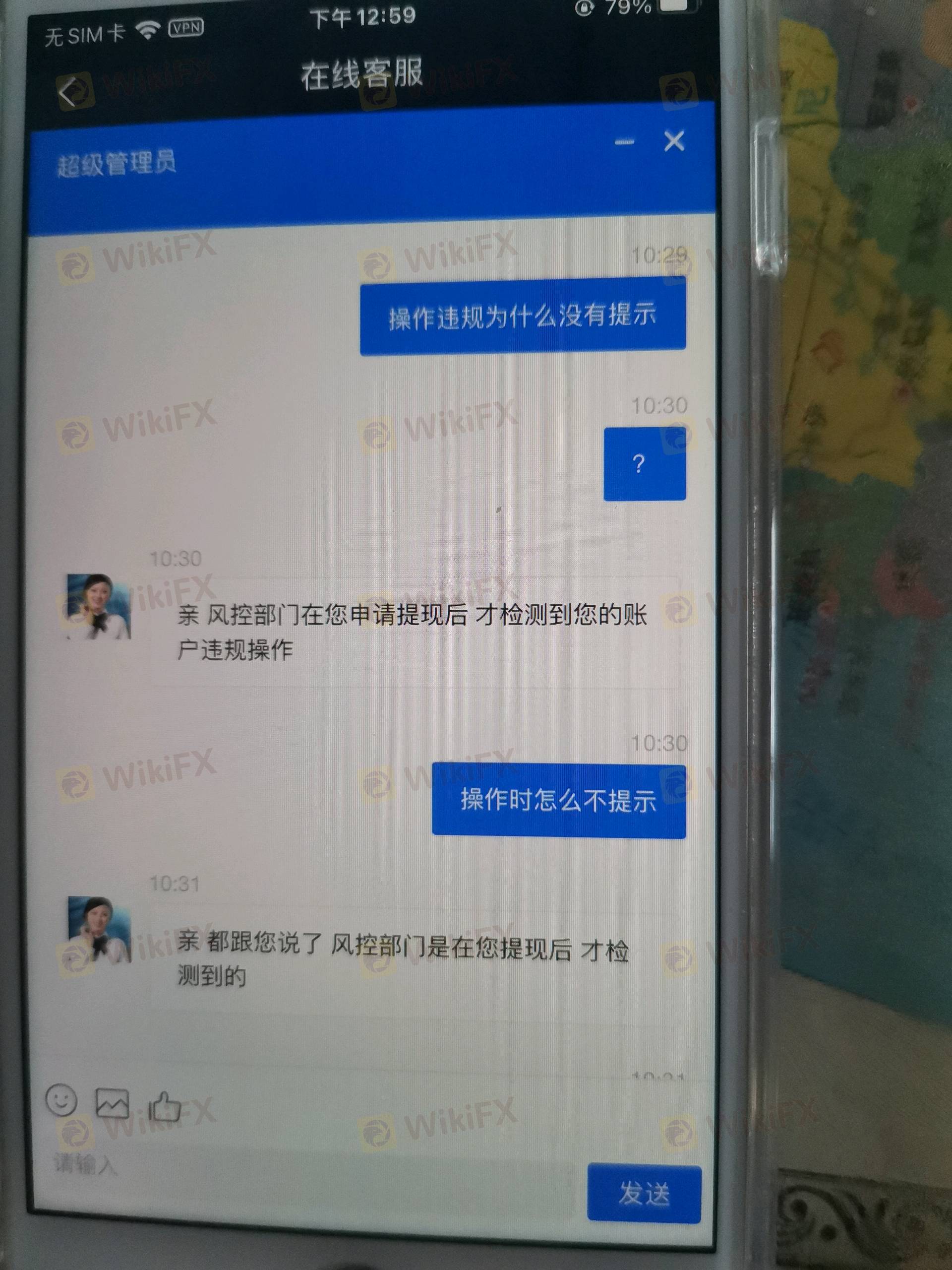Rate the service with the thumbs-up icon
Screen dimensions: 952x1270
pos(165,1106)
